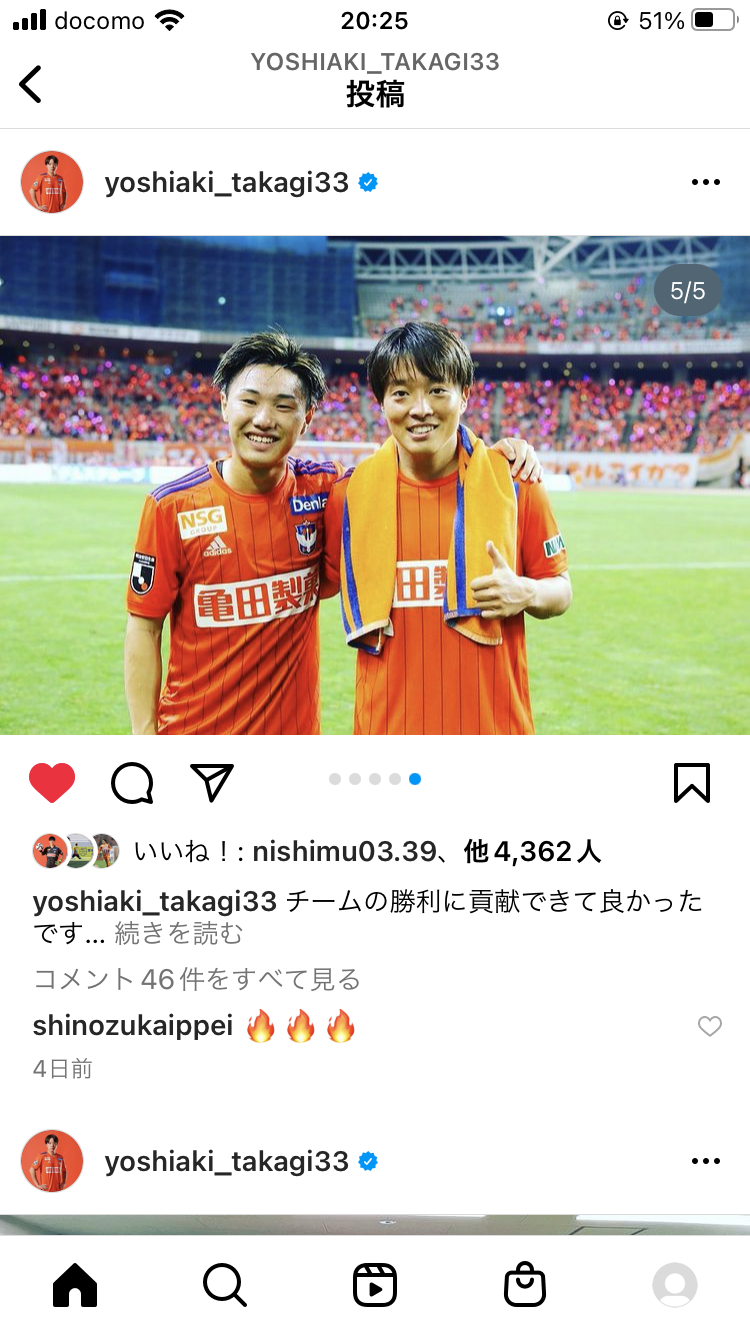The image size is (750, 1334).
Task: Expand the caption with 続きを読む
Action: tap(179, 934)
